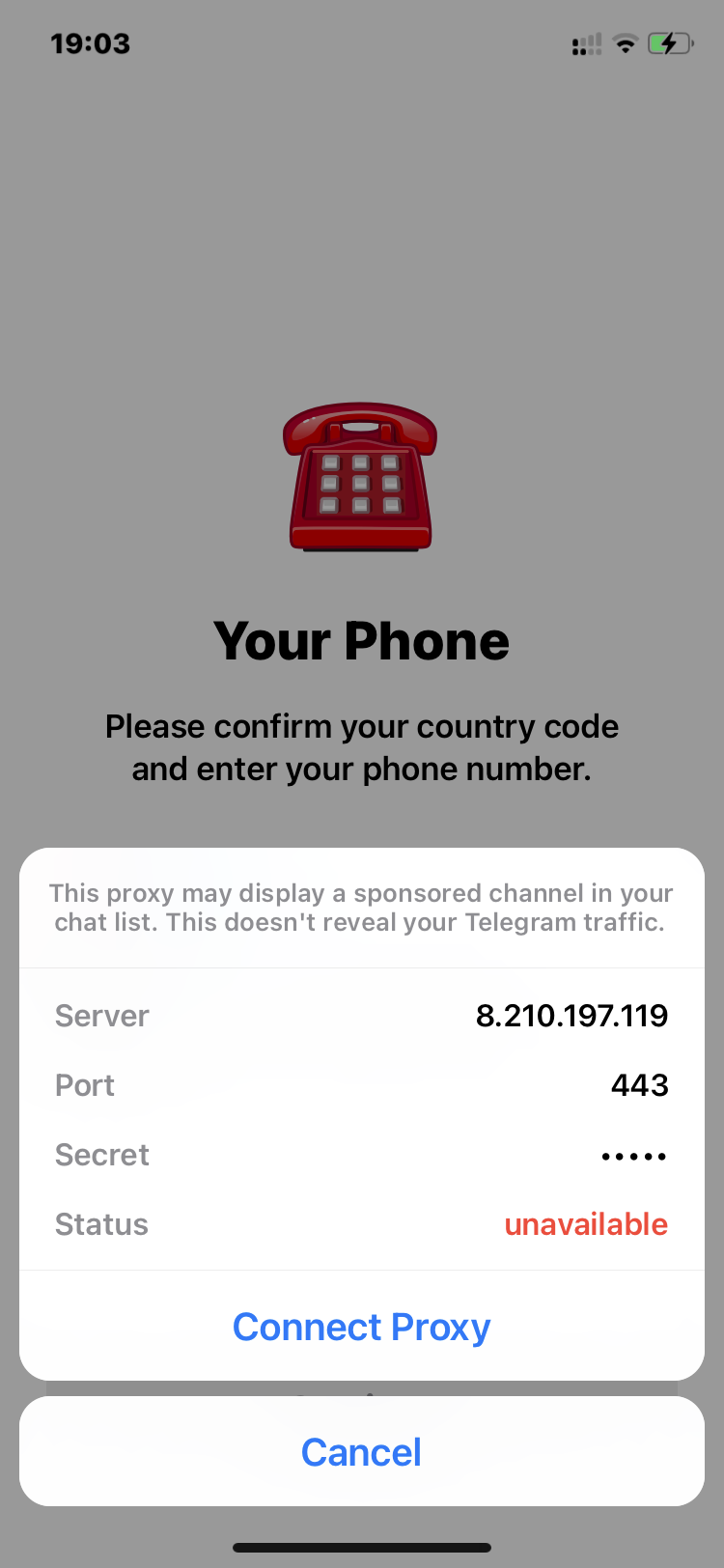
Task: Tap the Connect Proxy button
Action: pos(361,1327)
